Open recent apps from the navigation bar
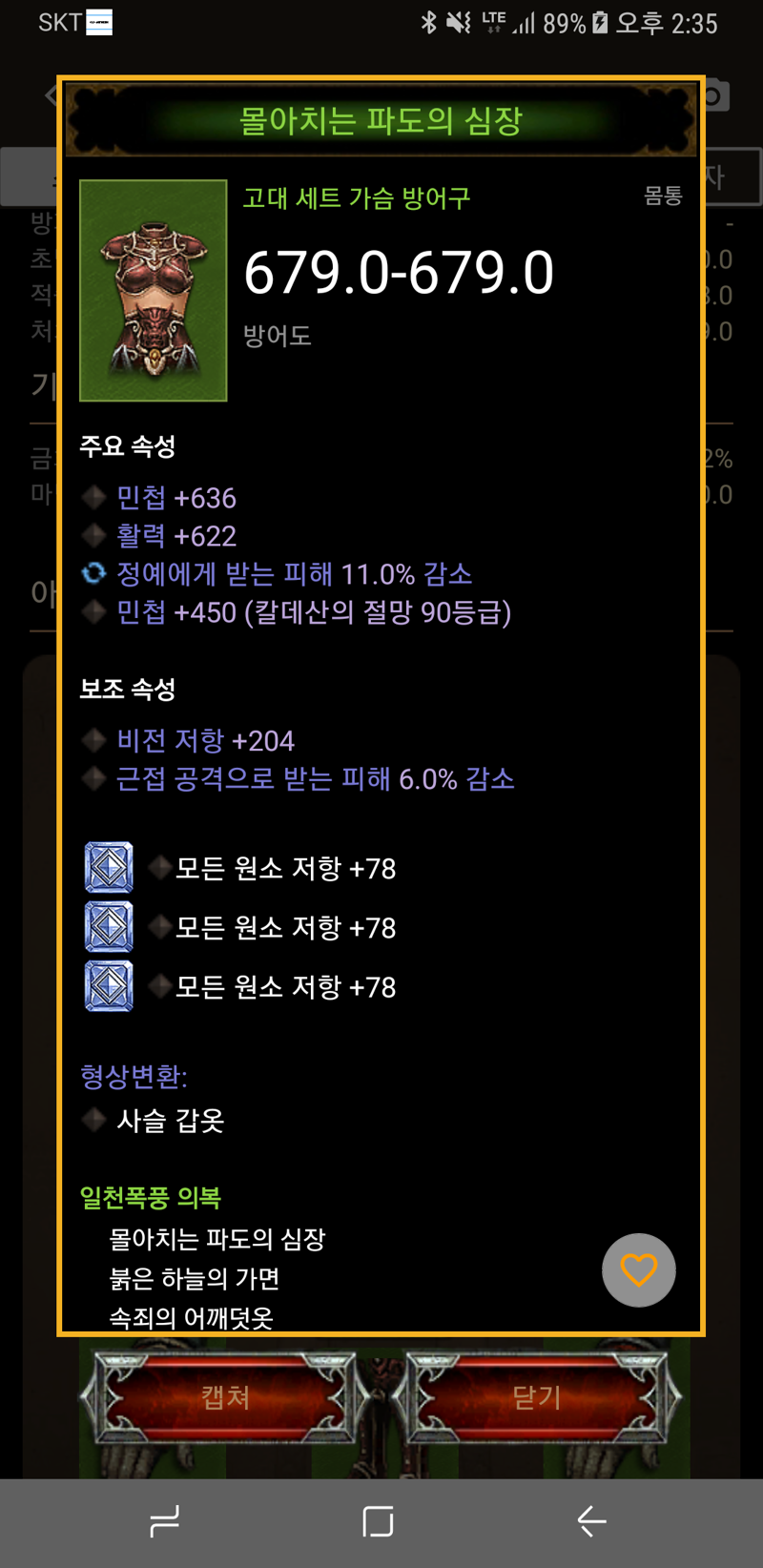 (x=164, y=1521)
